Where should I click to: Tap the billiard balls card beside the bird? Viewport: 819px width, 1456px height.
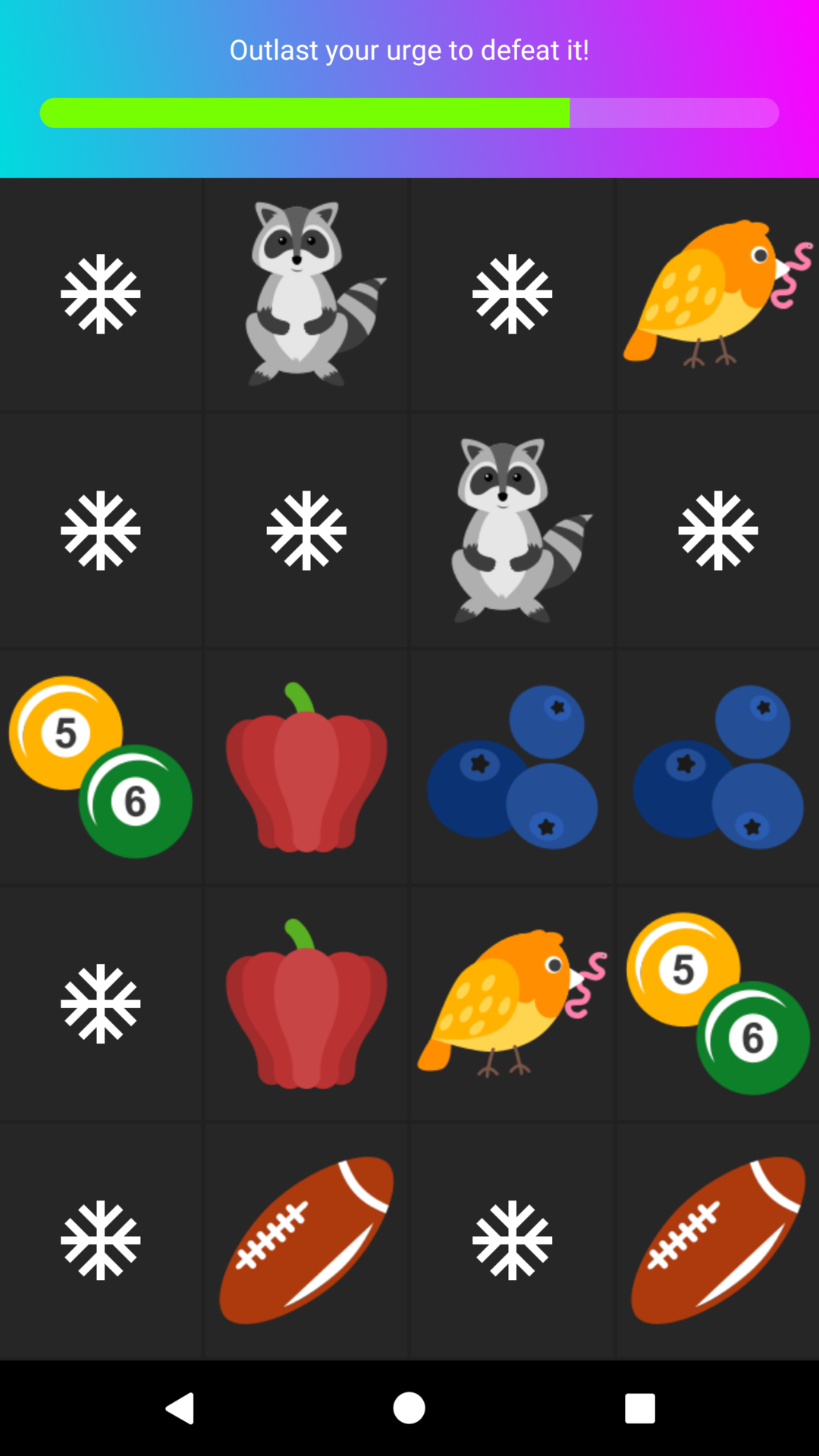pyautogui.click(x=717, y=1003)
